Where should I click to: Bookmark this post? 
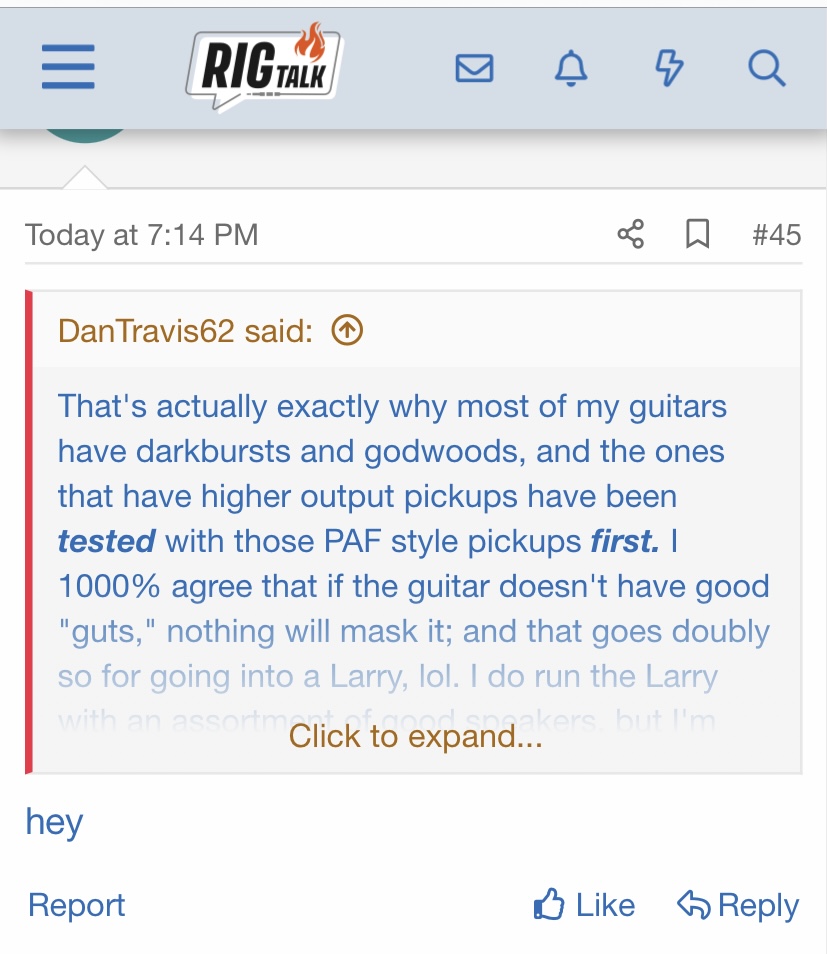[697, 235]
